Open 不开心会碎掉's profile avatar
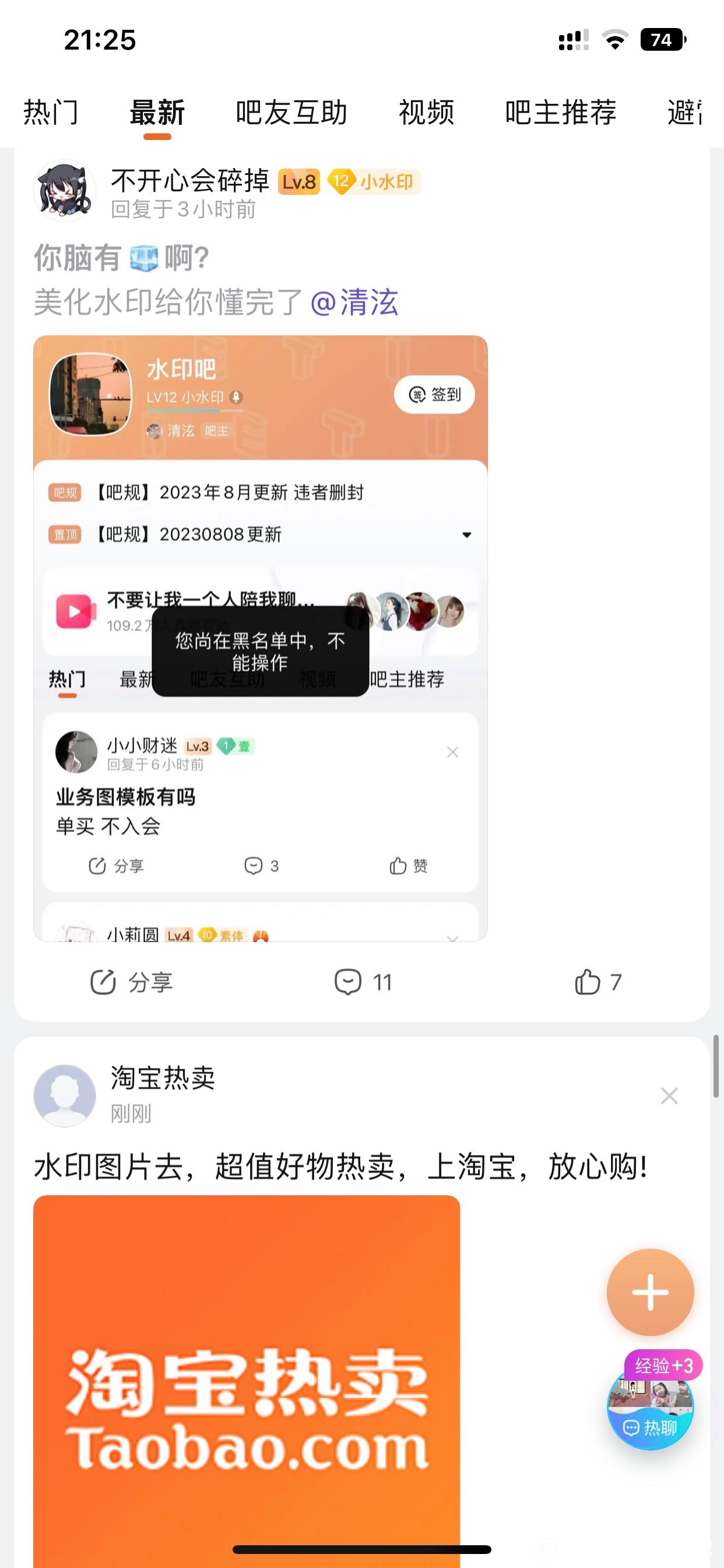 [x=64, y=190]
